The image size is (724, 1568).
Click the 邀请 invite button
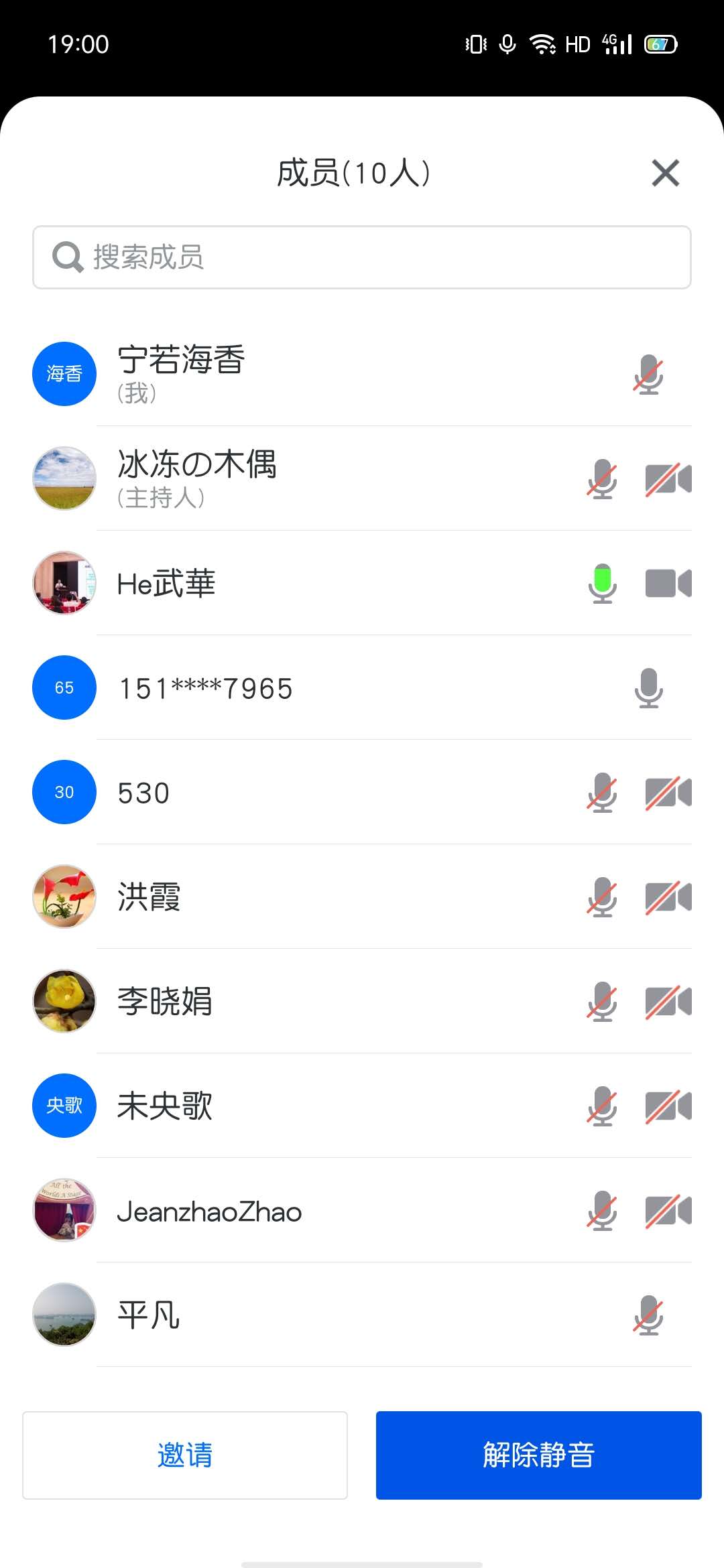(185, 1454)
